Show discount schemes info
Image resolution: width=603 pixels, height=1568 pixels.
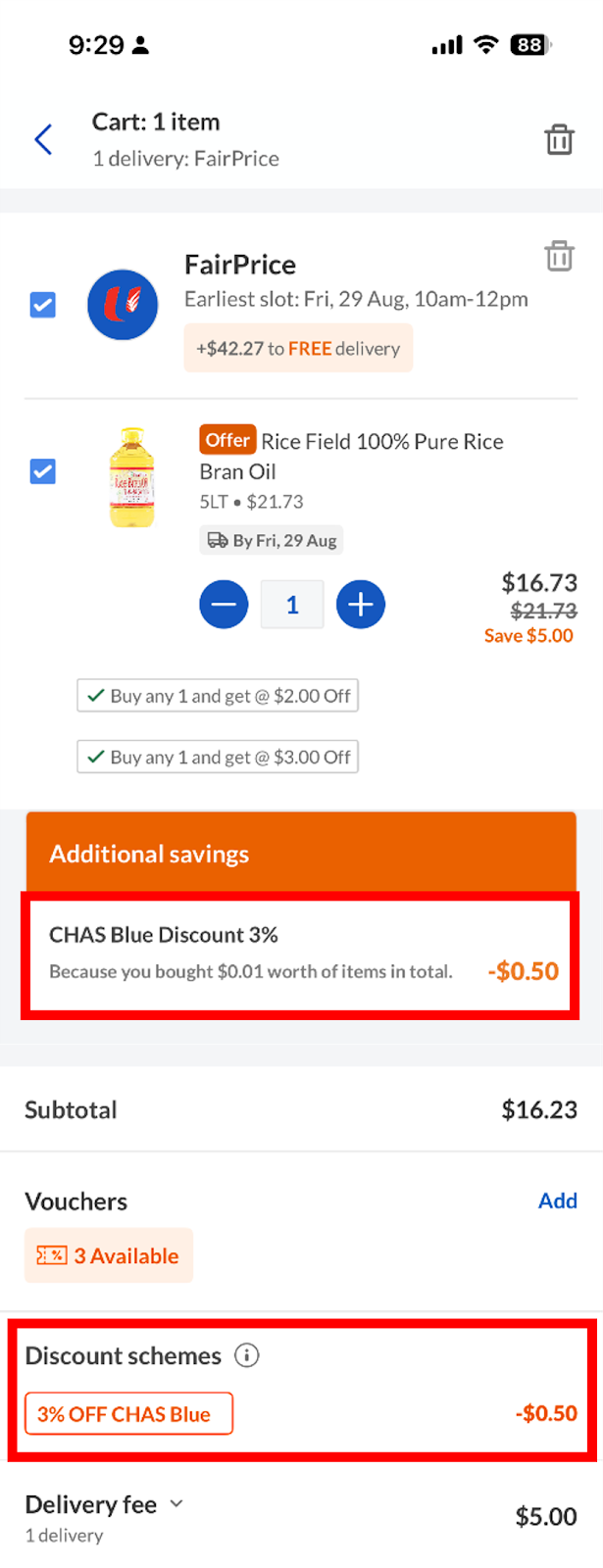[x=247, y=1355]
